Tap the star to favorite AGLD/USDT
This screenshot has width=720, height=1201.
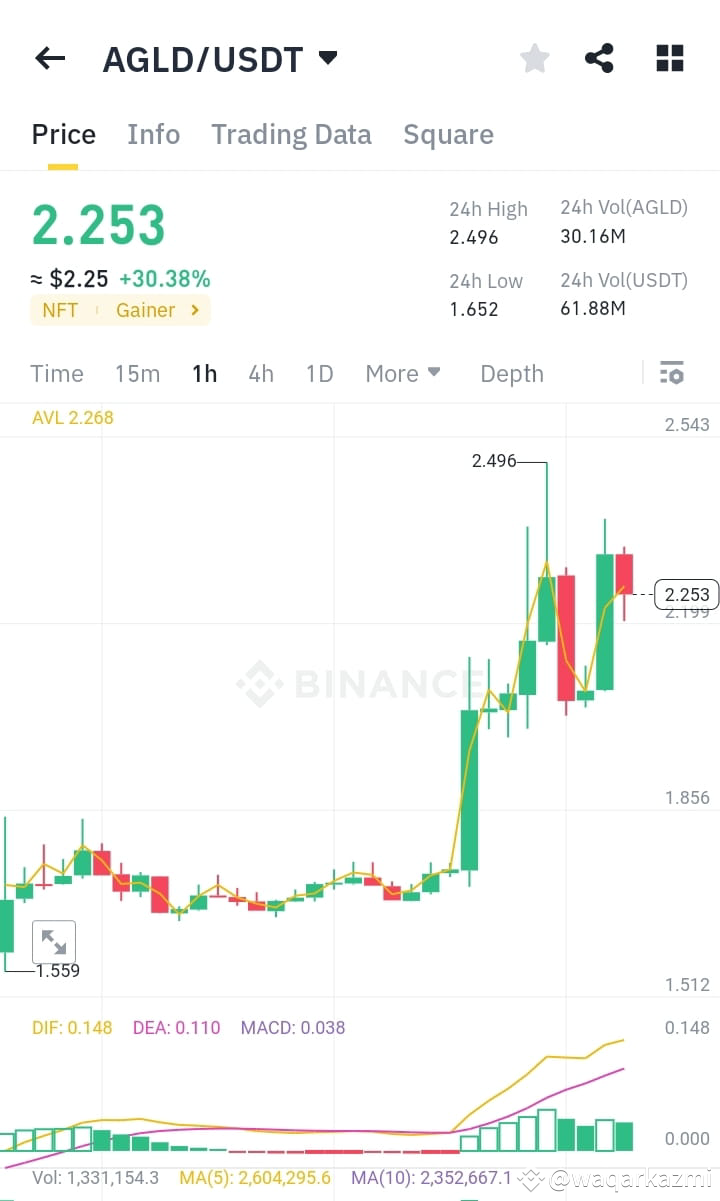(534, 57)
